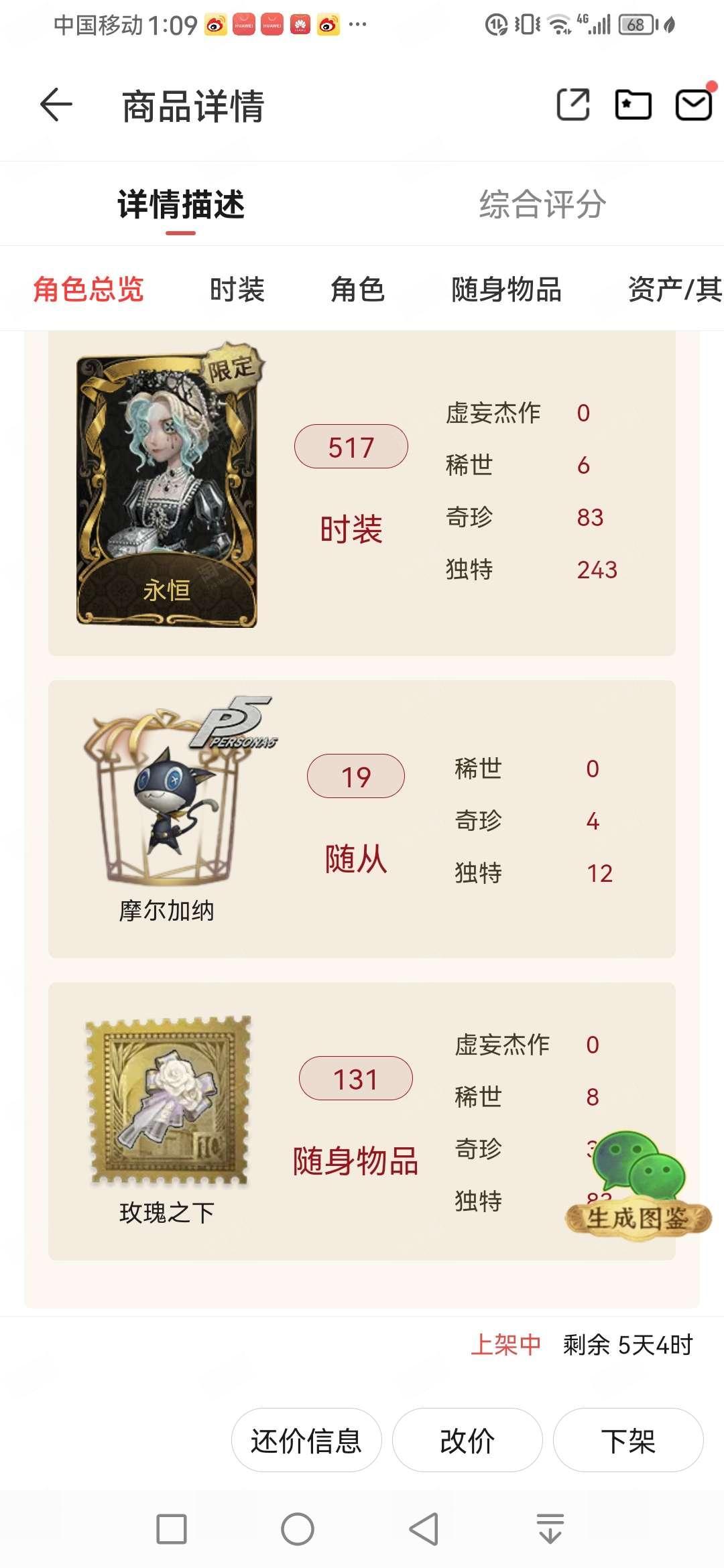This screenshot has height=1568, width=724.
Task: Switch to the 综合评分 tab
Action: point(542,204)
